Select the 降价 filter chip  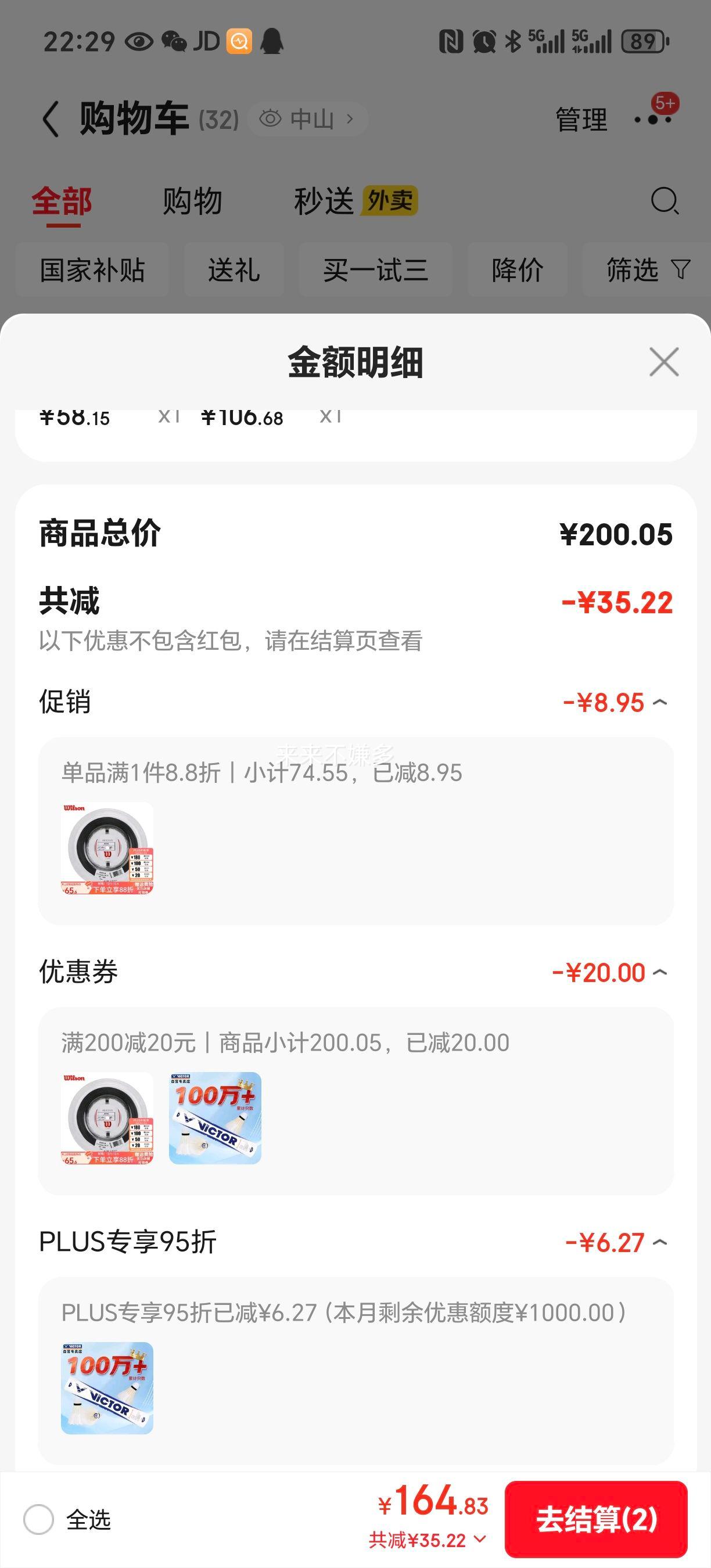[518, 269]
